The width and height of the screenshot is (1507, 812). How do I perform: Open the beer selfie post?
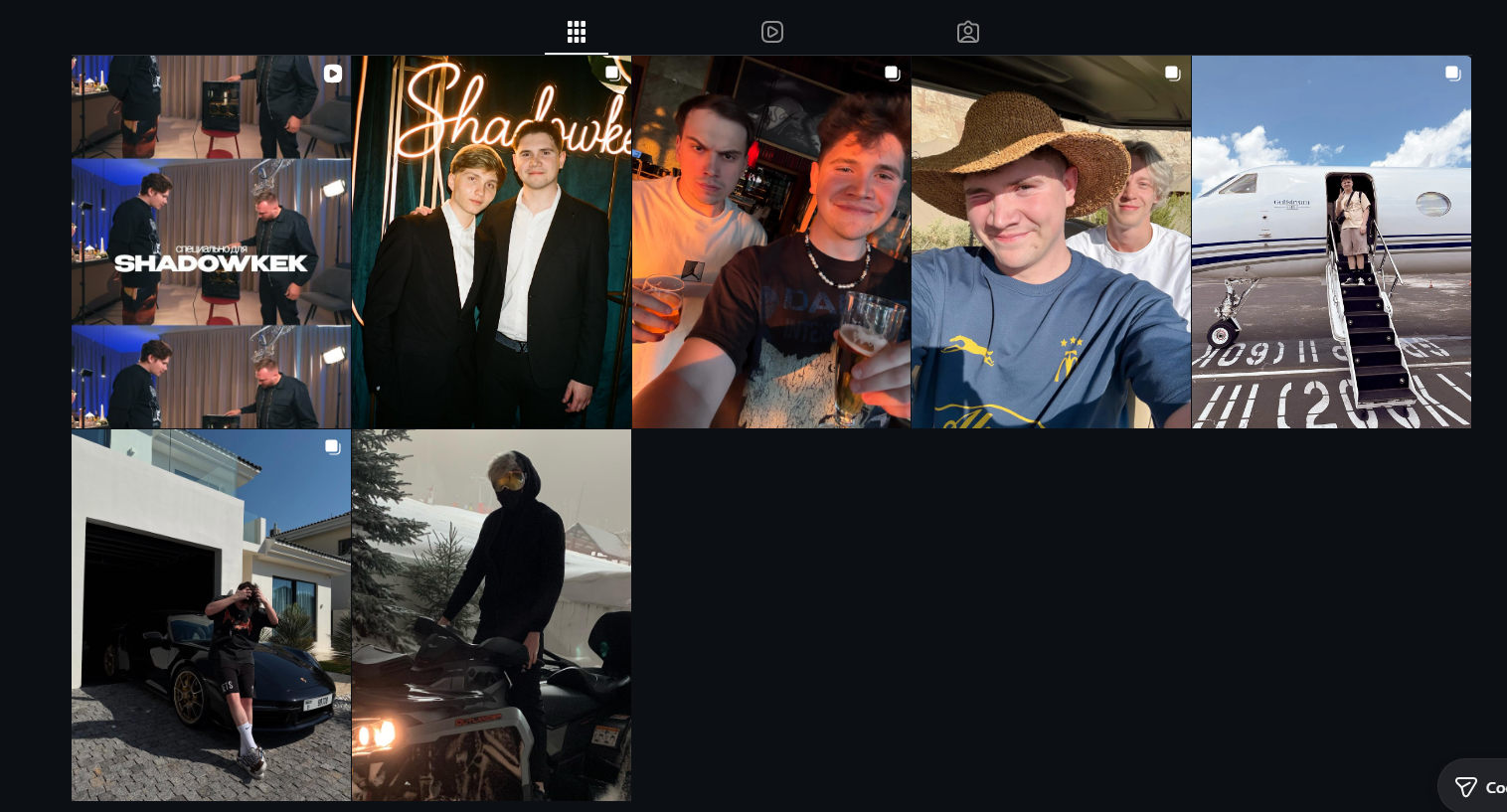click(x=771, y=242)
